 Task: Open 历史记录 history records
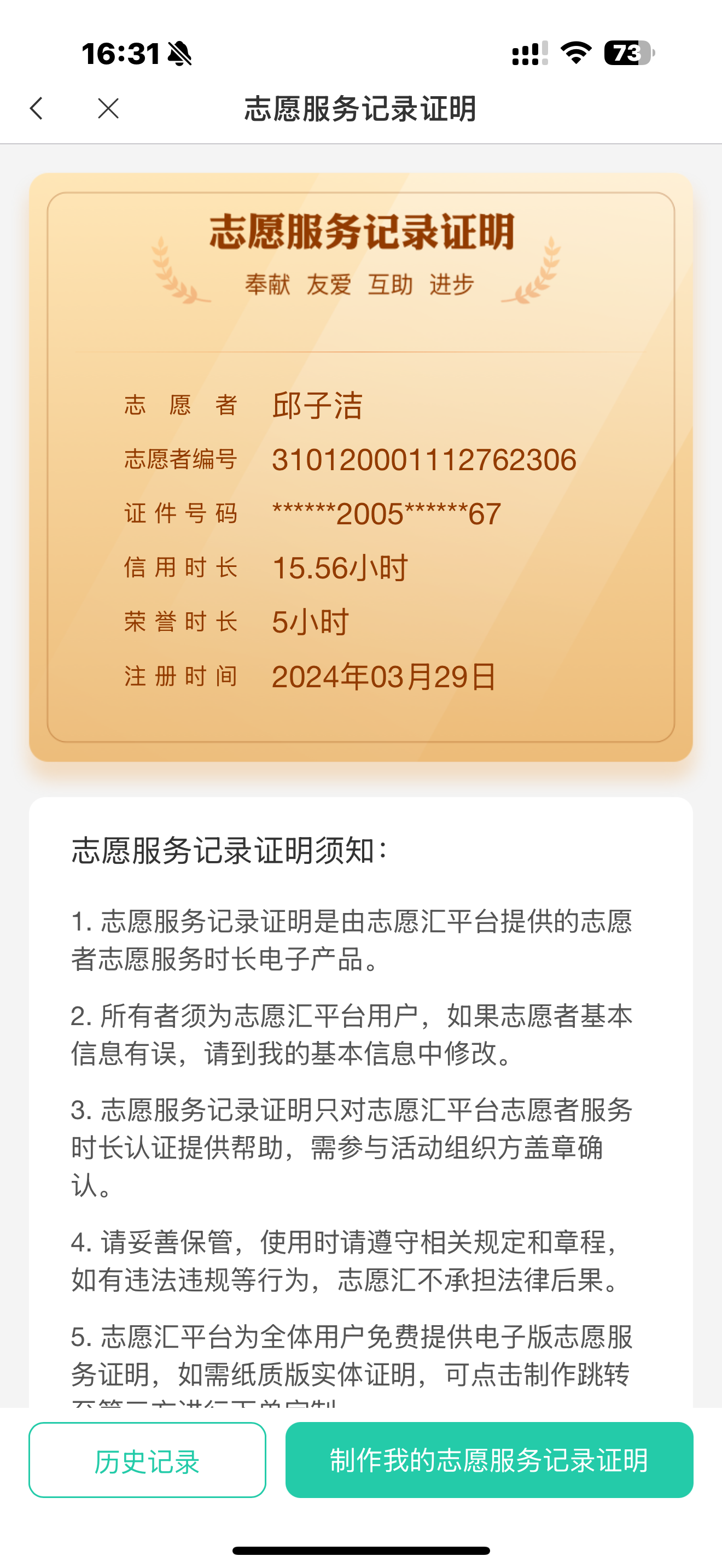(147, 1460)
